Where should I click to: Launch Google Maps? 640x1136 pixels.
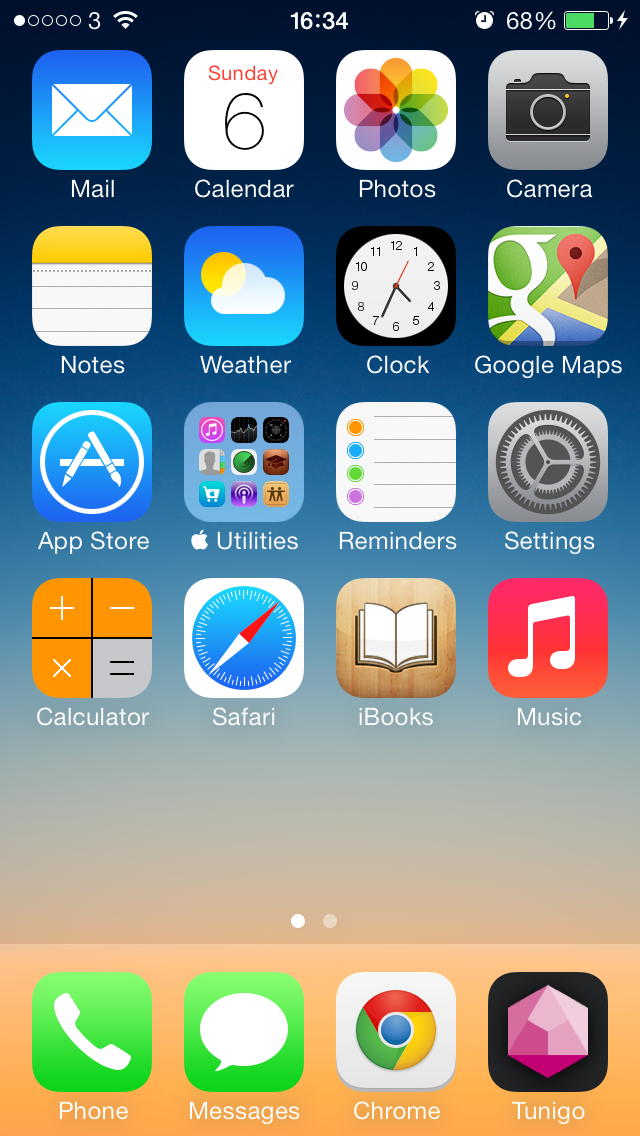[x=548, y=286]
